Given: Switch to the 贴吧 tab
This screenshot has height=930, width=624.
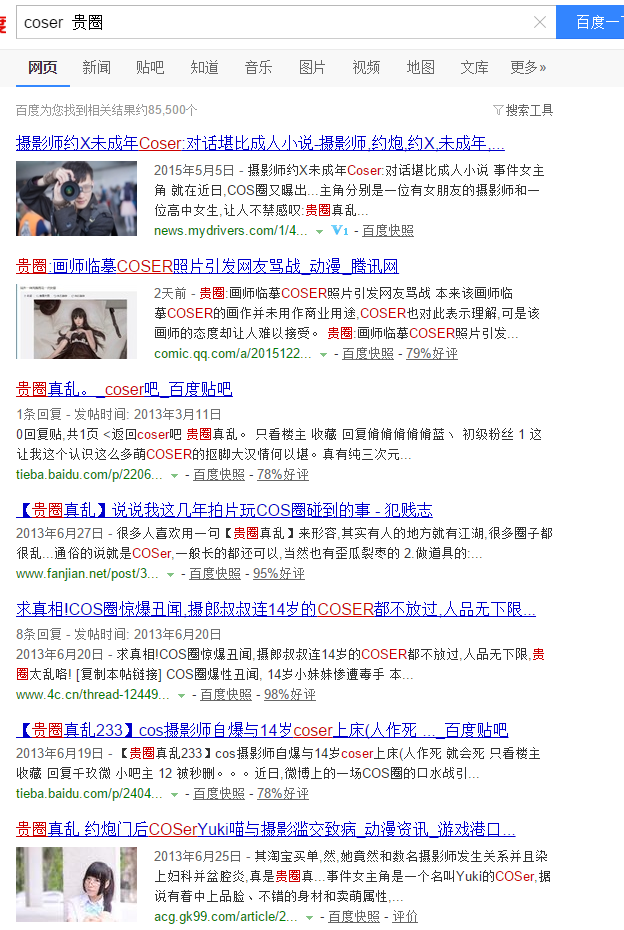Looking at the screenshot, I should point(150,67).
